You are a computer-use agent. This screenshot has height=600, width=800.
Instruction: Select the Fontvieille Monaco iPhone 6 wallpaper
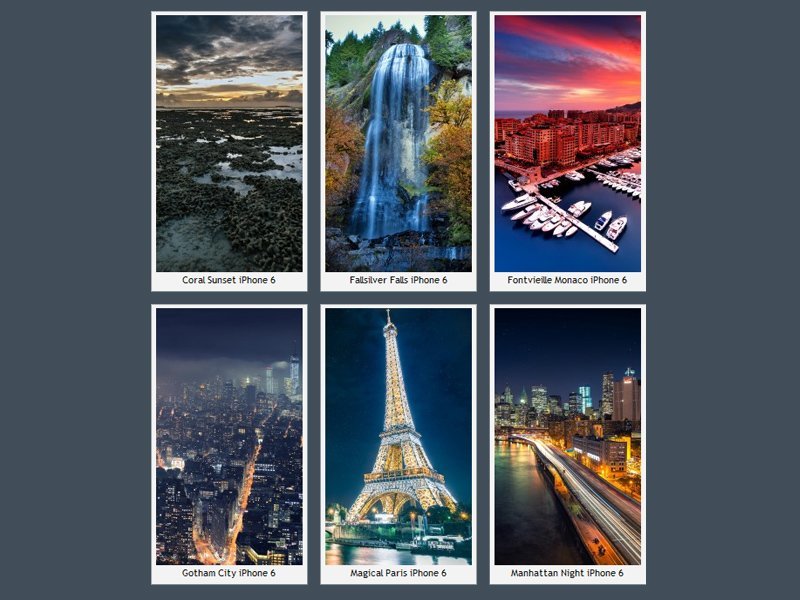pos(567,144)
